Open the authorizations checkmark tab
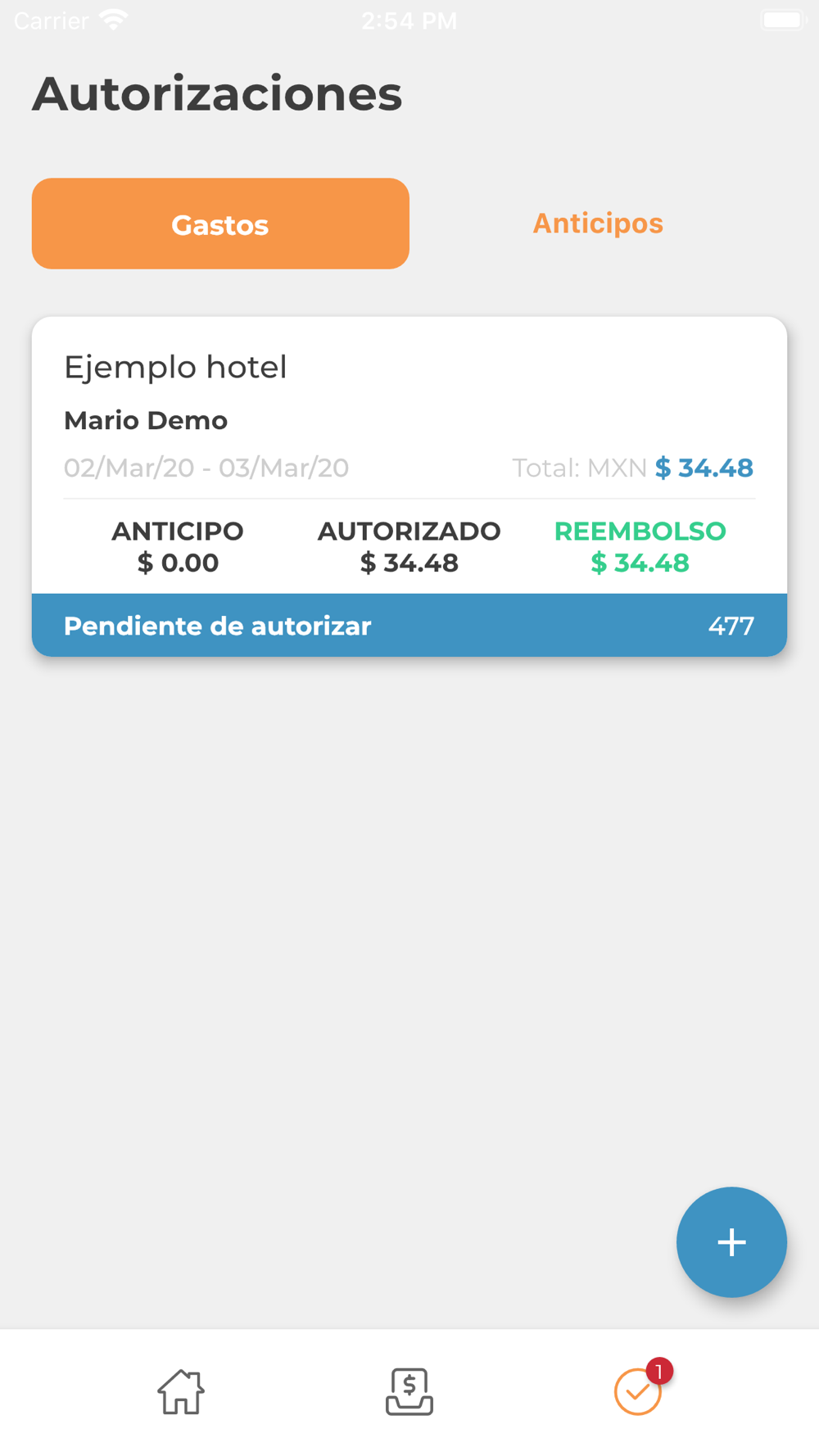 638,1391
